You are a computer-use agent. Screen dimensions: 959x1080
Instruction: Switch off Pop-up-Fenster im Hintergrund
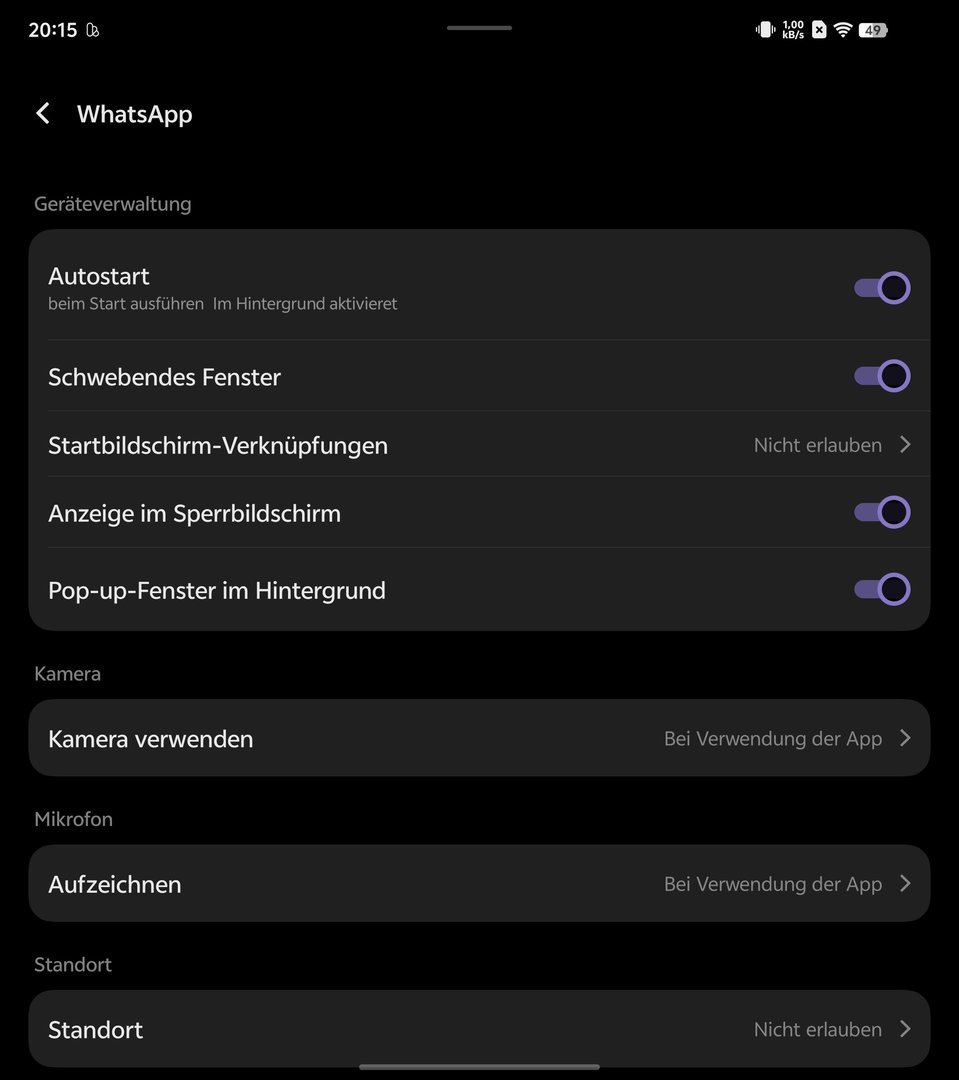881,590
